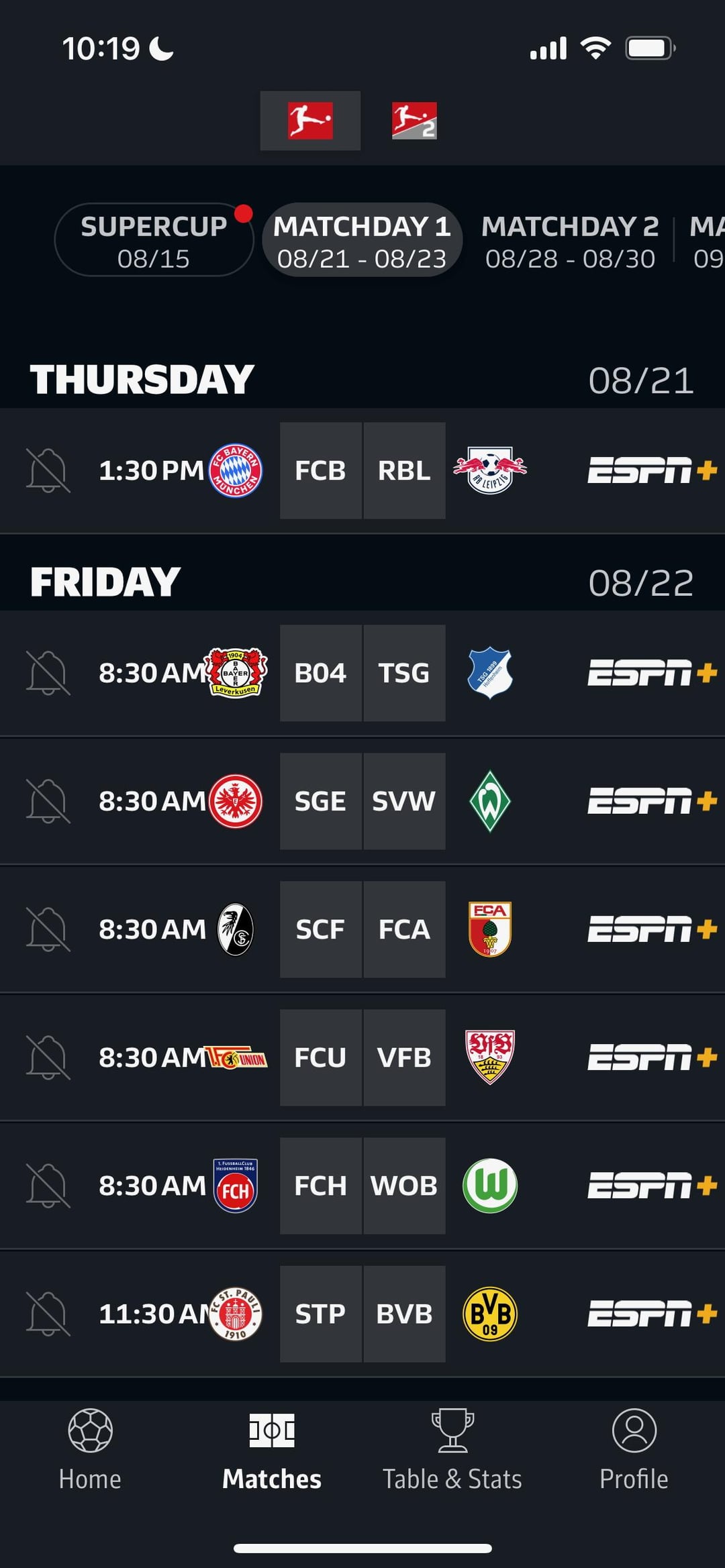Show the STP vs BVB match
Image resolution: width=725 pixels, height=1568 pixels.
tap(362, 1314)
